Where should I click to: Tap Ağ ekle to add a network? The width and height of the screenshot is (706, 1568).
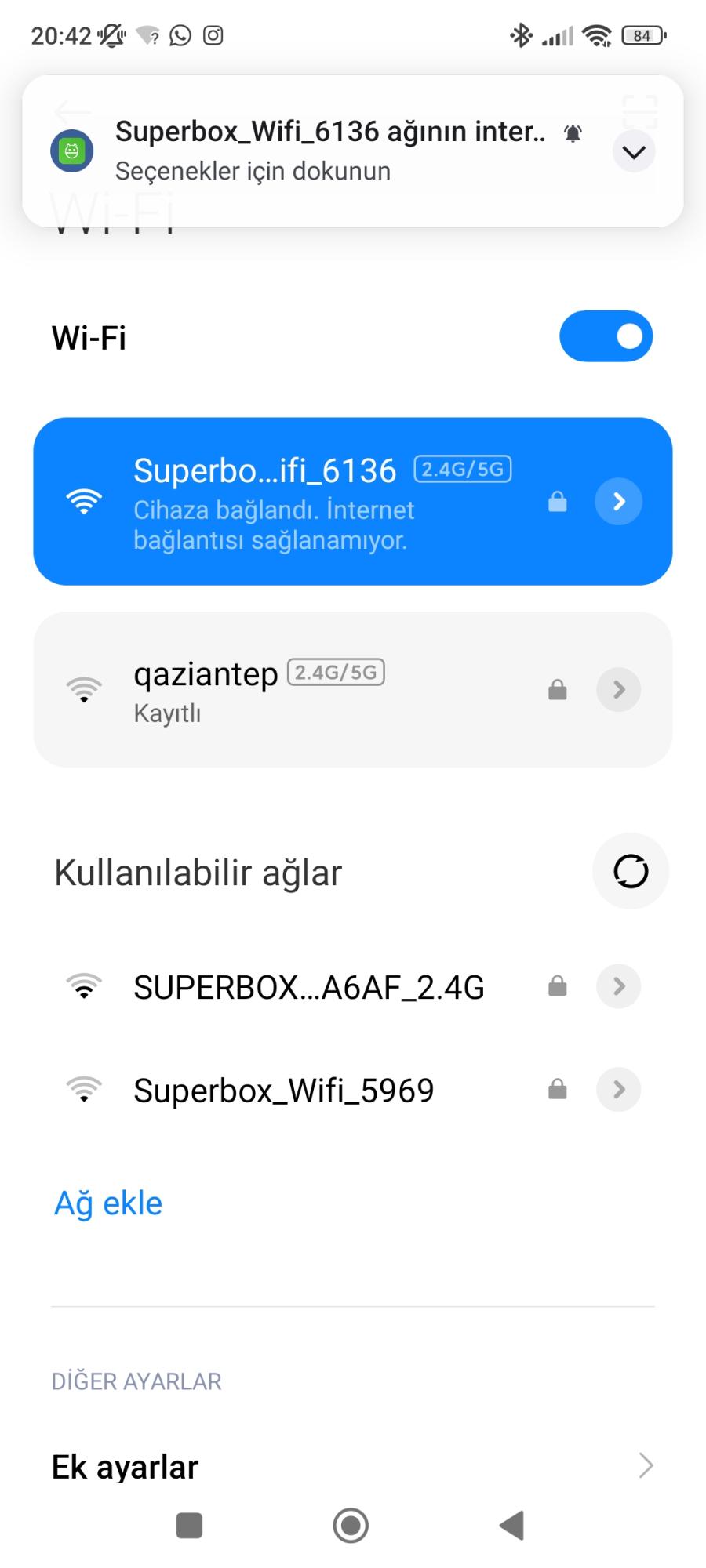pyautogui.click(x=107, y=1203)
